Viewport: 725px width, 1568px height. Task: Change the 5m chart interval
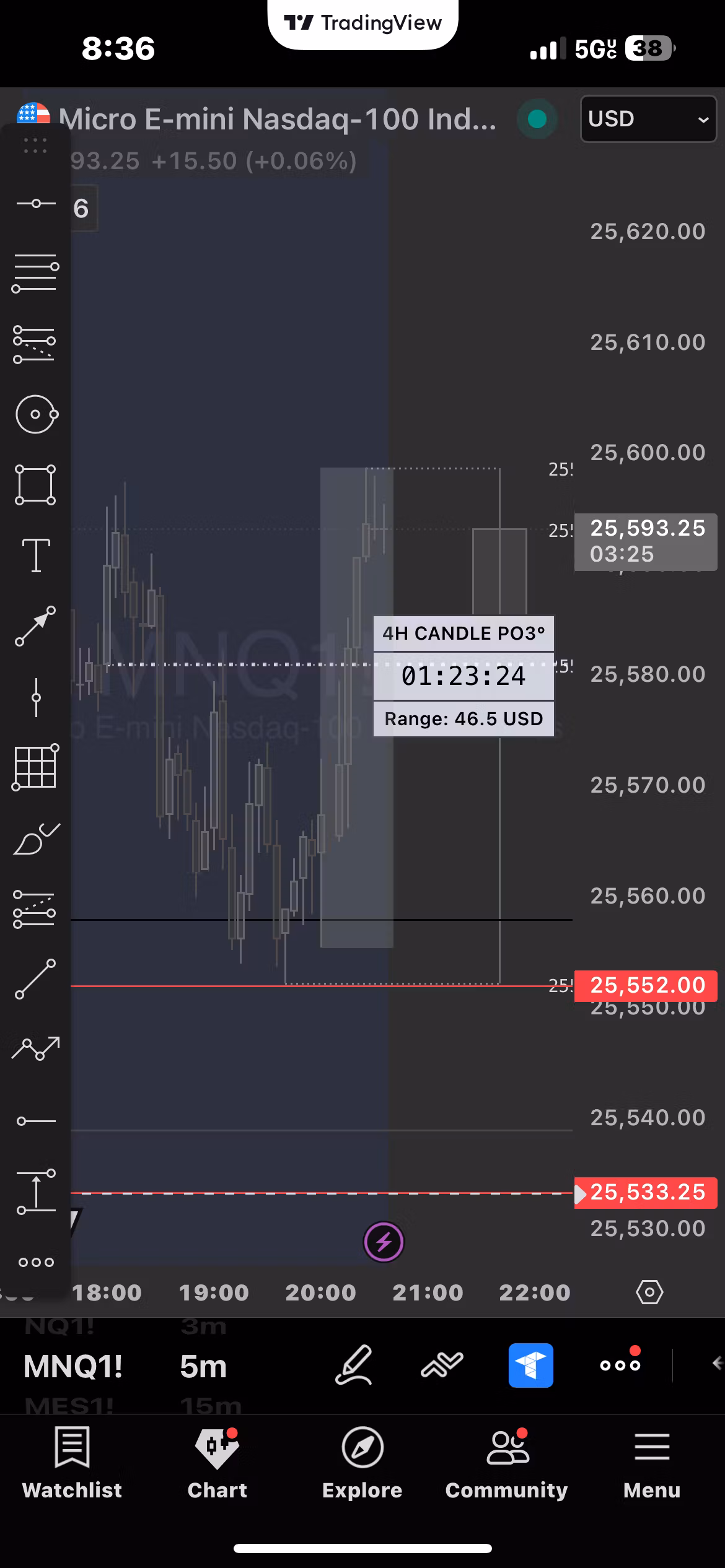tap(203, 1366)
